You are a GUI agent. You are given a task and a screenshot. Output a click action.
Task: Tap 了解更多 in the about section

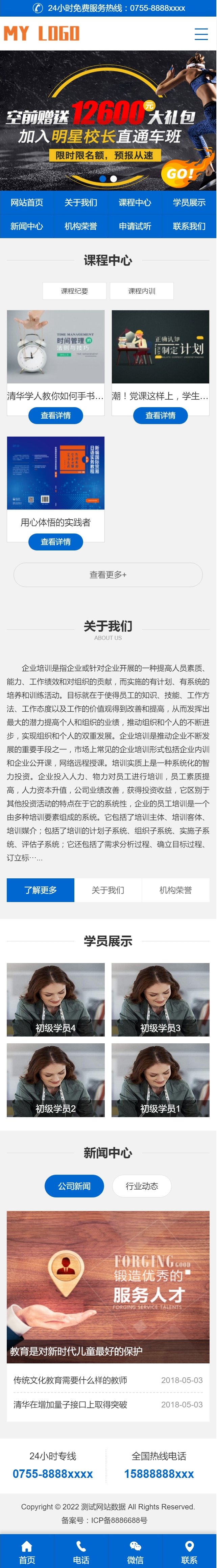pos(40,890)
